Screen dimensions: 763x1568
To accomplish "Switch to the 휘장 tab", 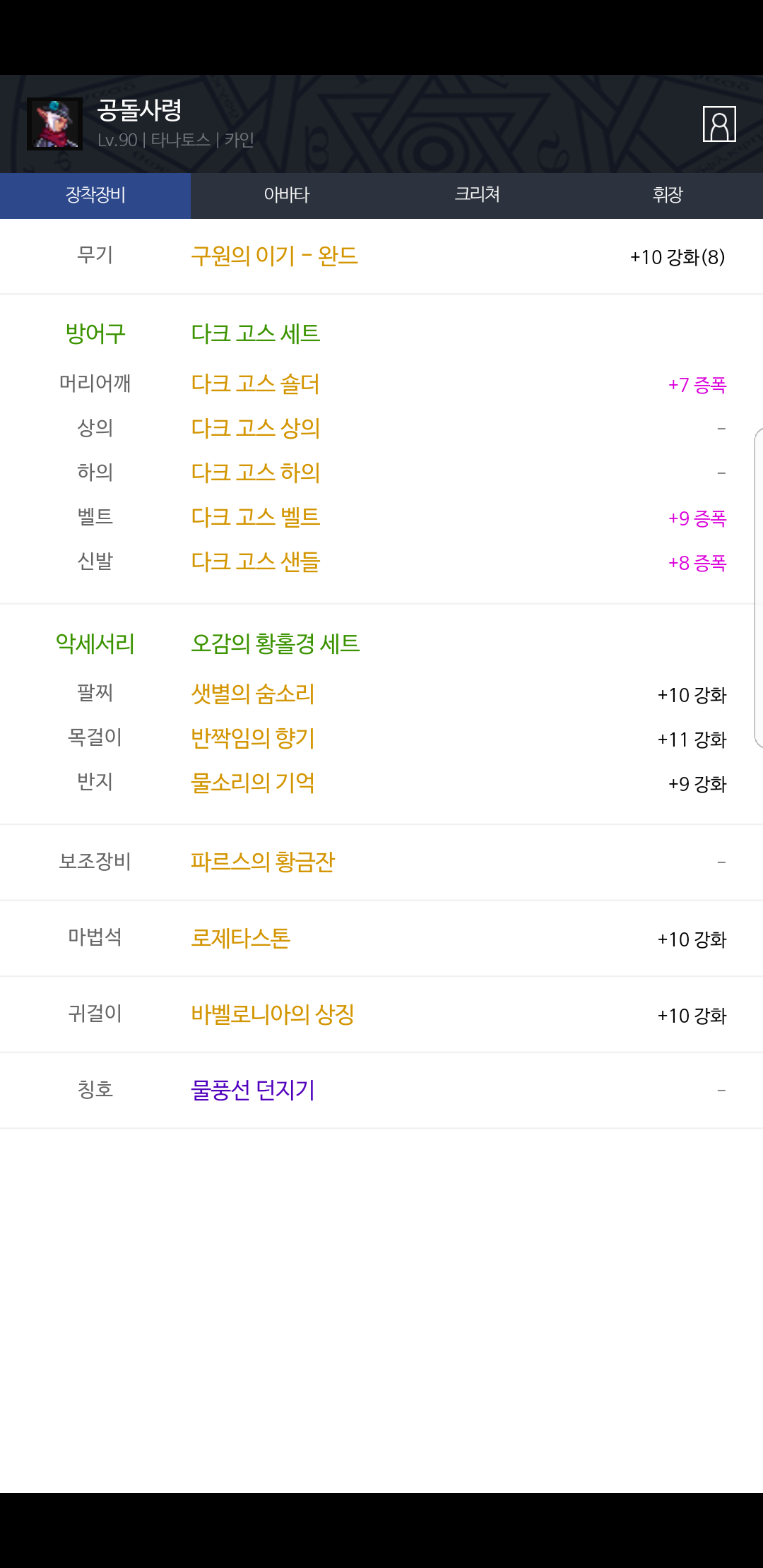I will pyautogui.click(x=668, y=195).
